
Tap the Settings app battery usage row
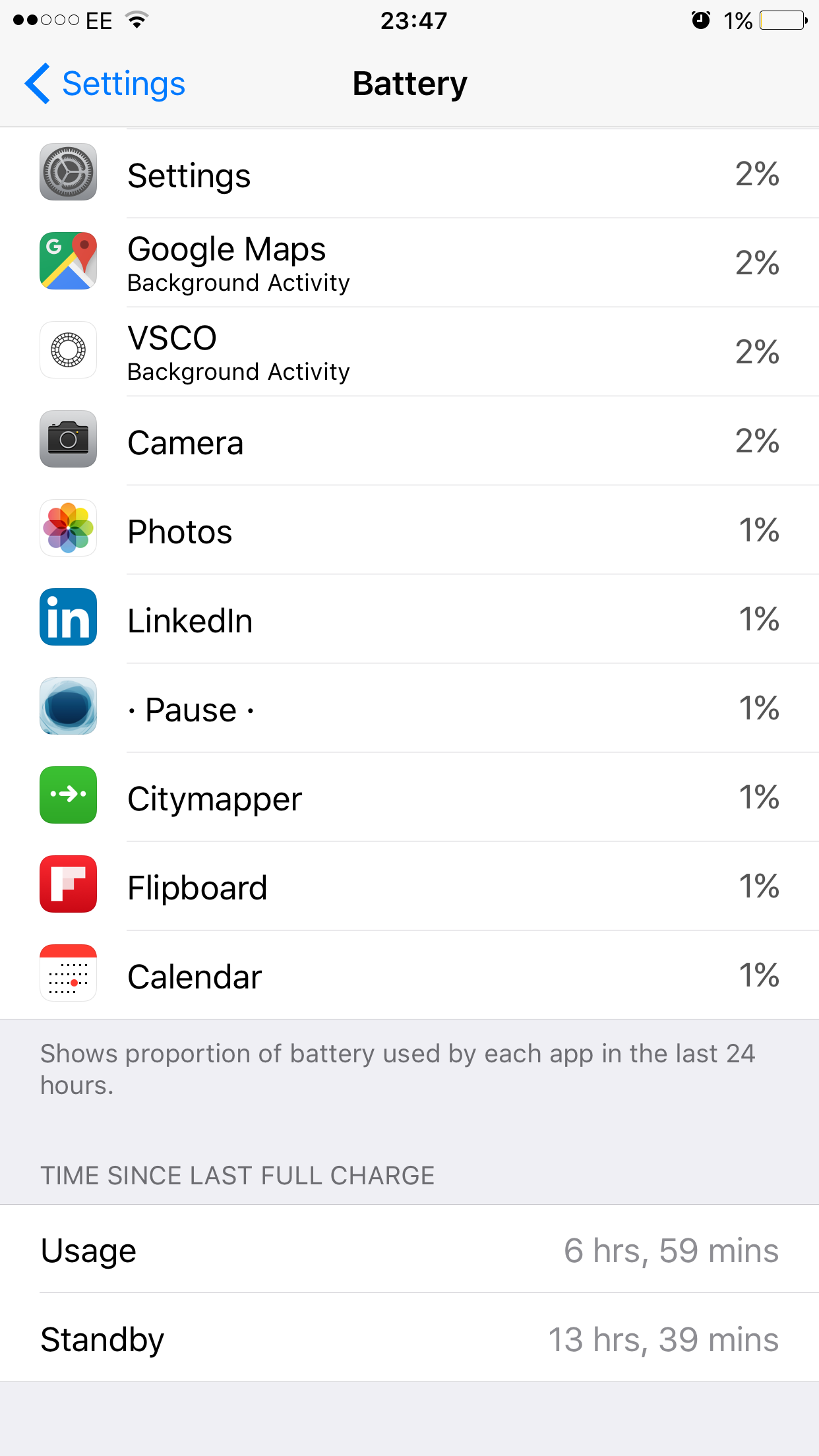click(x=409, y=174)
